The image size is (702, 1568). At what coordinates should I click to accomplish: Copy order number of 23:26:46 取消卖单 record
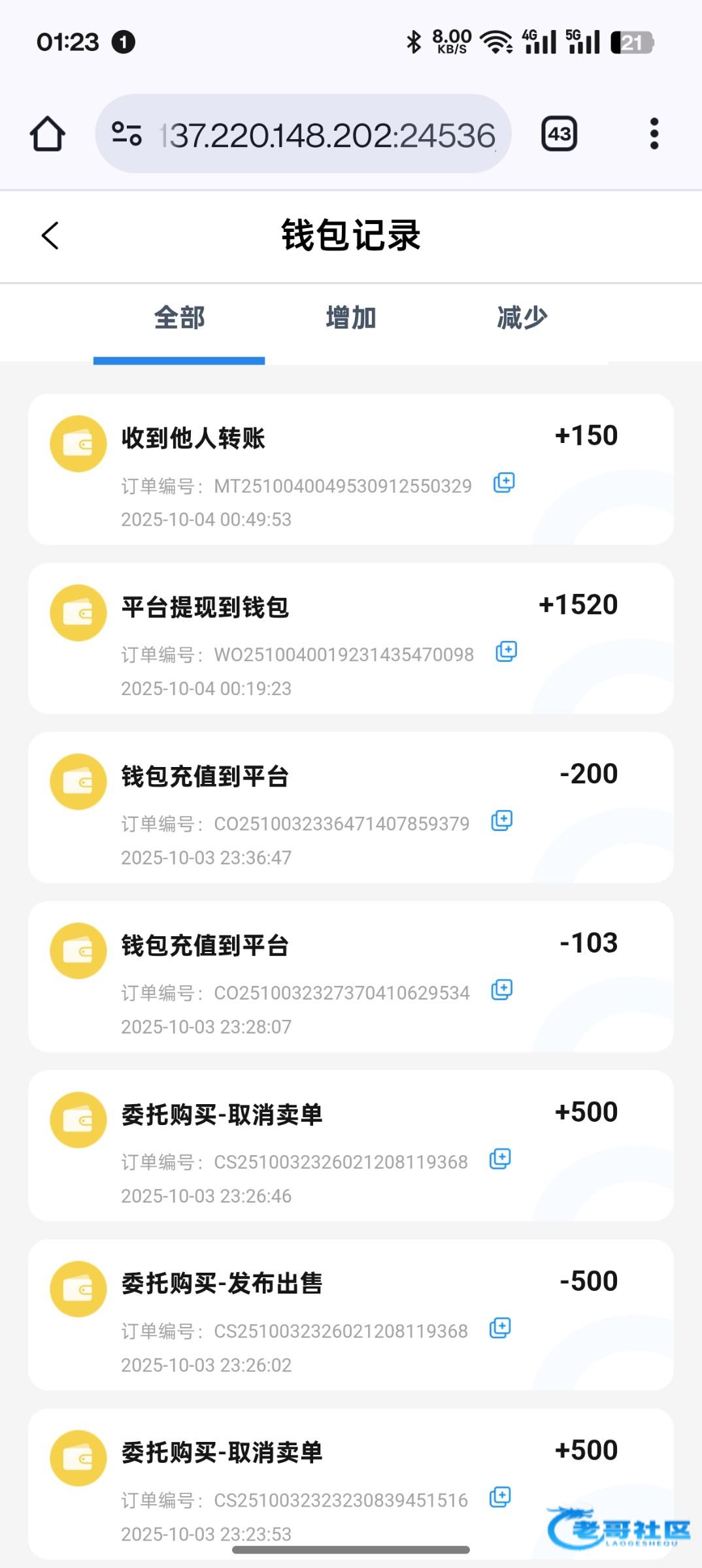pyautogui.click(x=500, y=1159)
